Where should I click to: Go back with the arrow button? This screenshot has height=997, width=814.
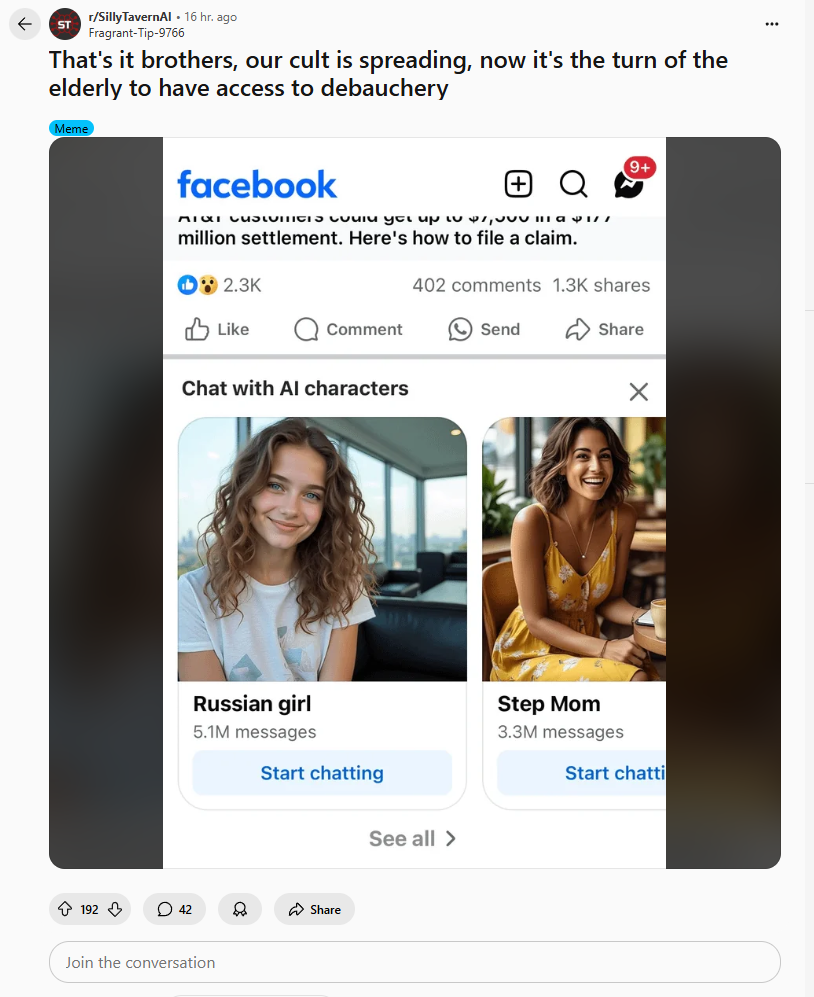pos(25,24)
